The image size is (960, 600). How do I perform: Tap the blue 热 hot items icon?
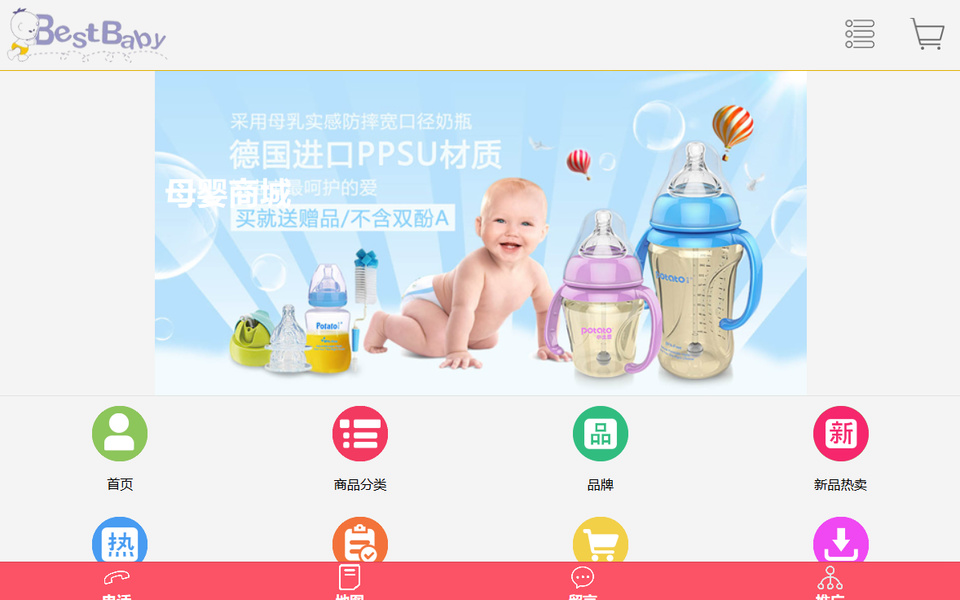(120, 541)
